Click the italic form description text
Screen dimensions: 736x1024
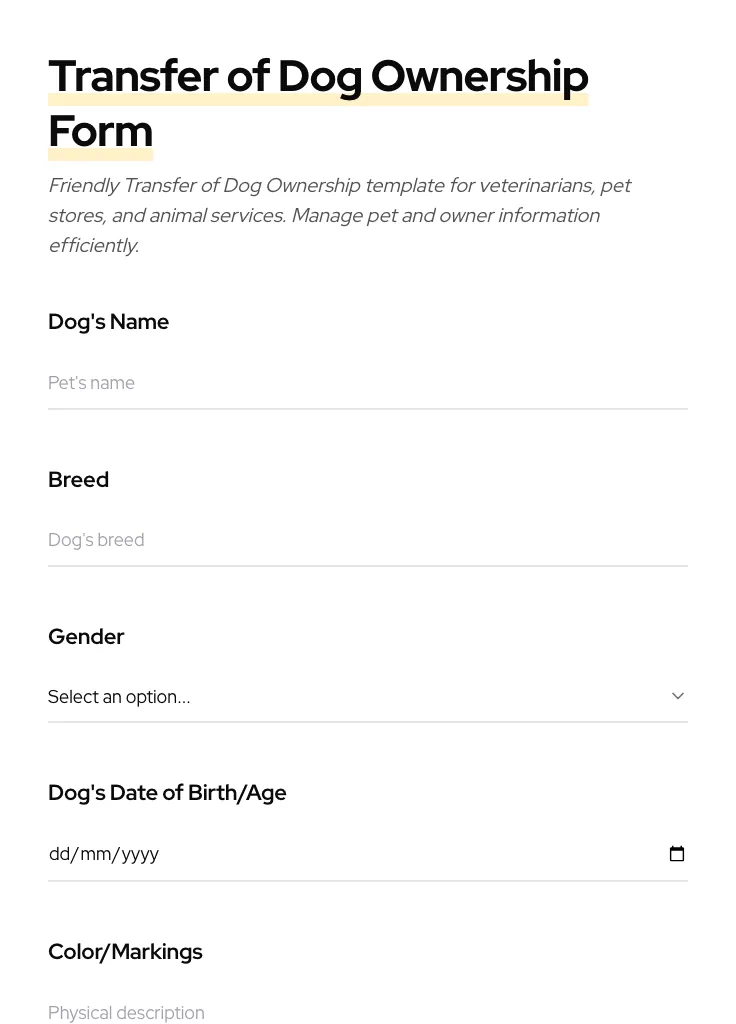click(340, 215)
